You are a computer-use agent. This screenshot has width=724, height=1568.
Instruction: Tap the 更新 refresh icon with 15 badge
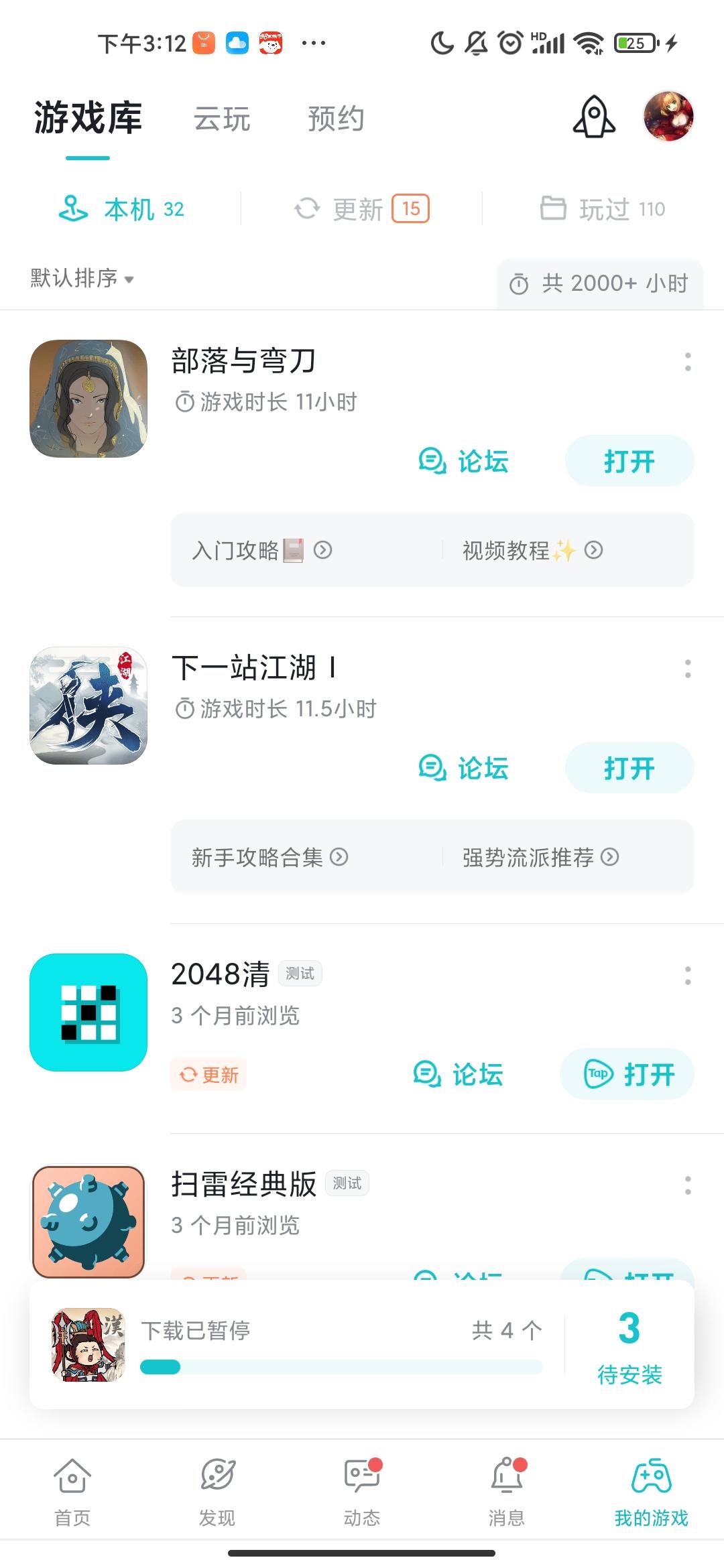[308, 208]
